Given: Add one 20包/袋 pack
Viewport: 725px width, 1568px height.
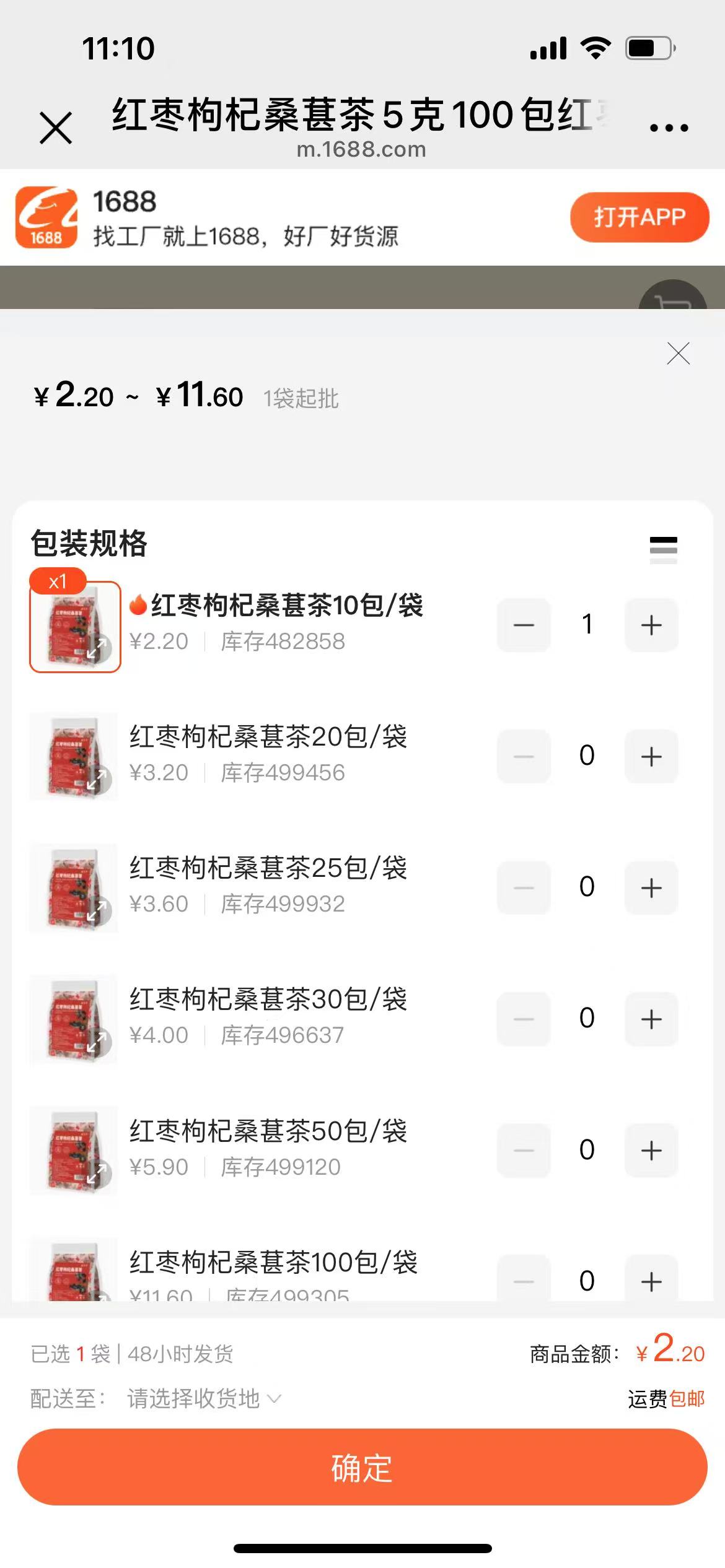Looking at the screenshot, I should (x=651, y=756).
